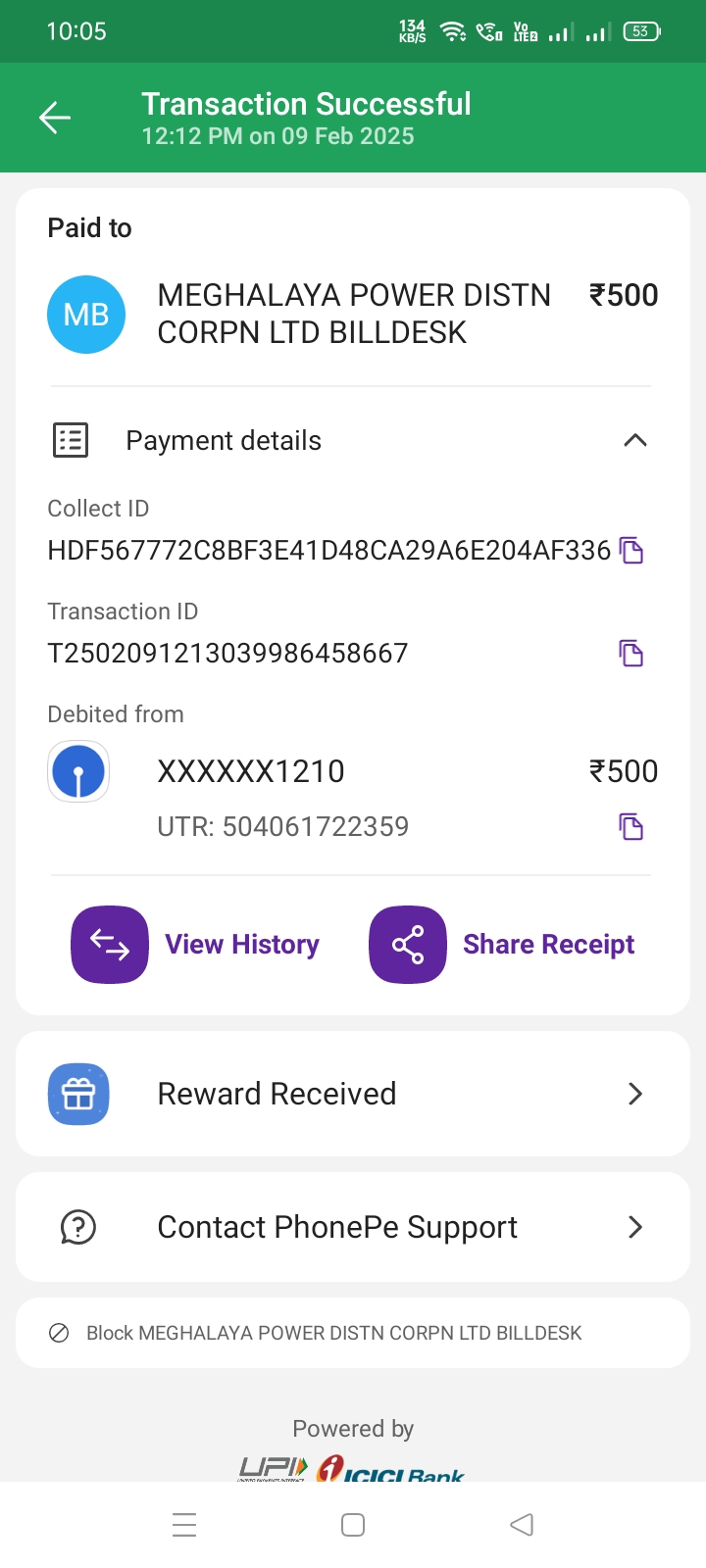706x1568 pixels.
Task: Copy the Collect ID
Action: 631,551
